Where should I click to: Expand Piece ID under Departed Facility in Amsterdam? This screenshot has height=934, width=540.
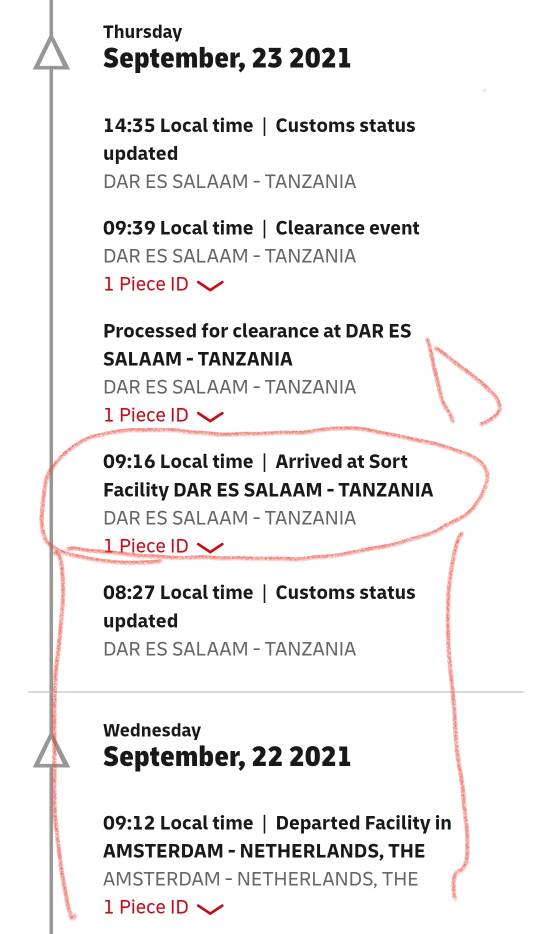coord(163,907)
